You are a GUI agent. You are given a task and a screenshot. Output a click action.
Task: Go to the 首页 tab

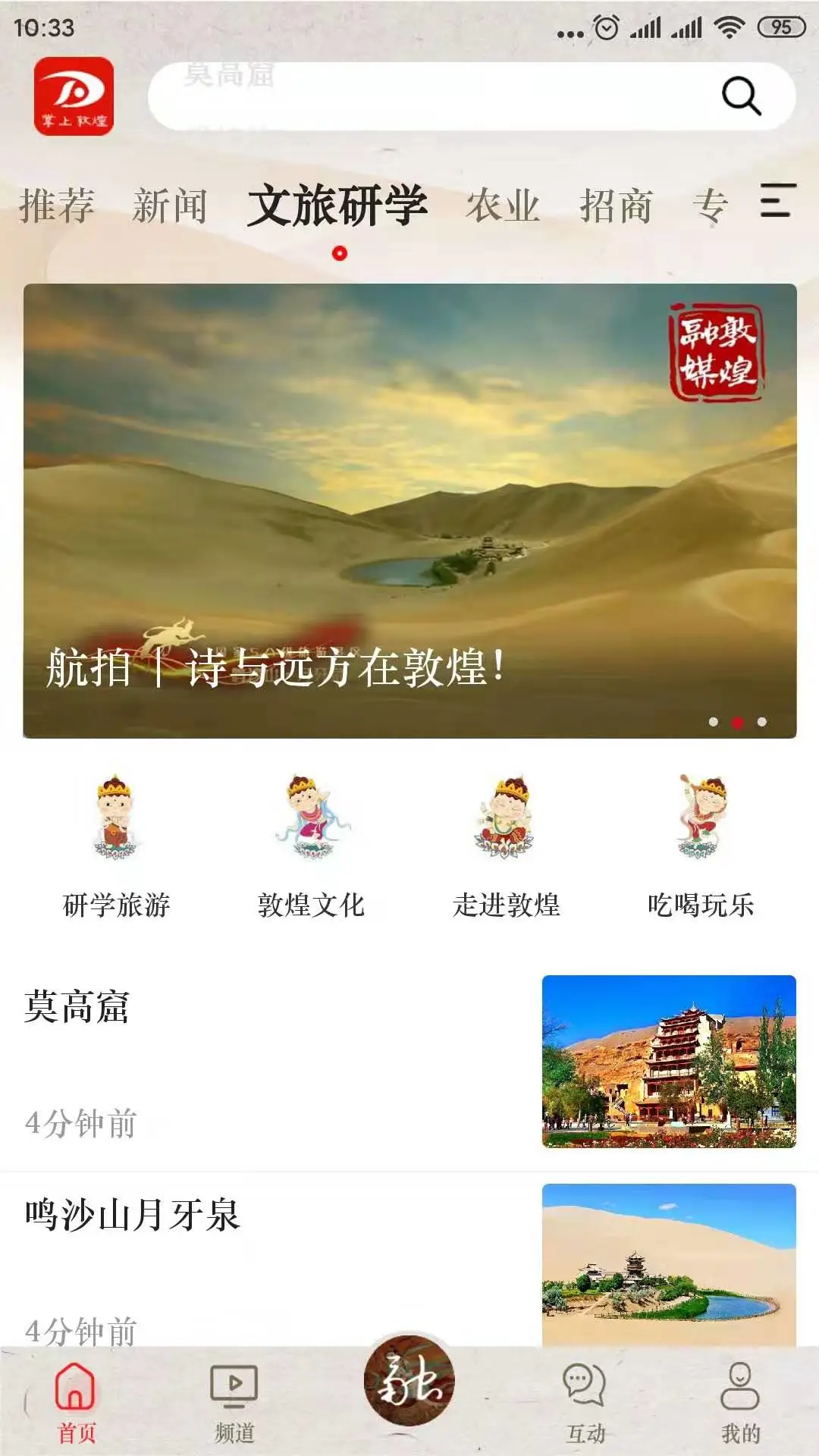[76, 1401]
